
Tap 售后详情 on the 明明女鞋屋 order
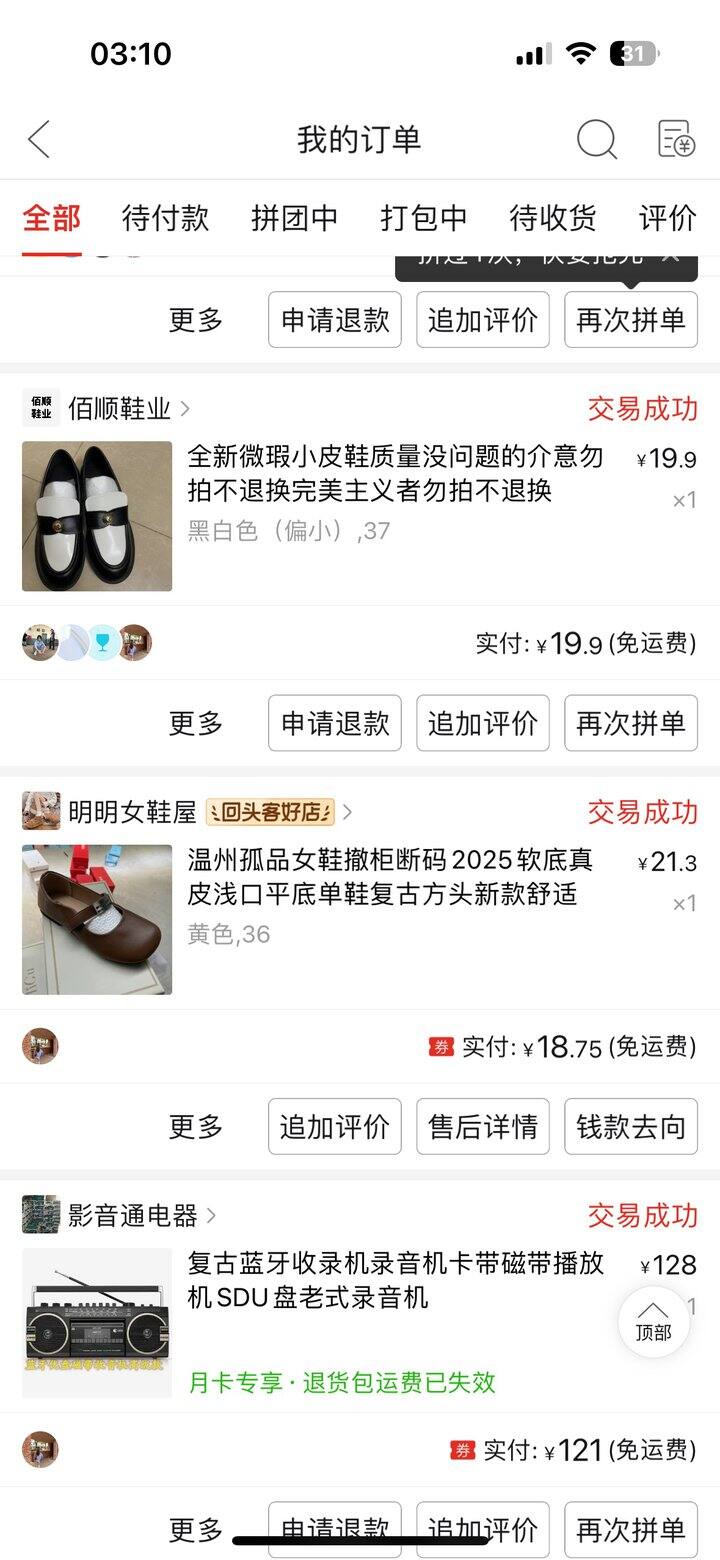pos(482,1127)
